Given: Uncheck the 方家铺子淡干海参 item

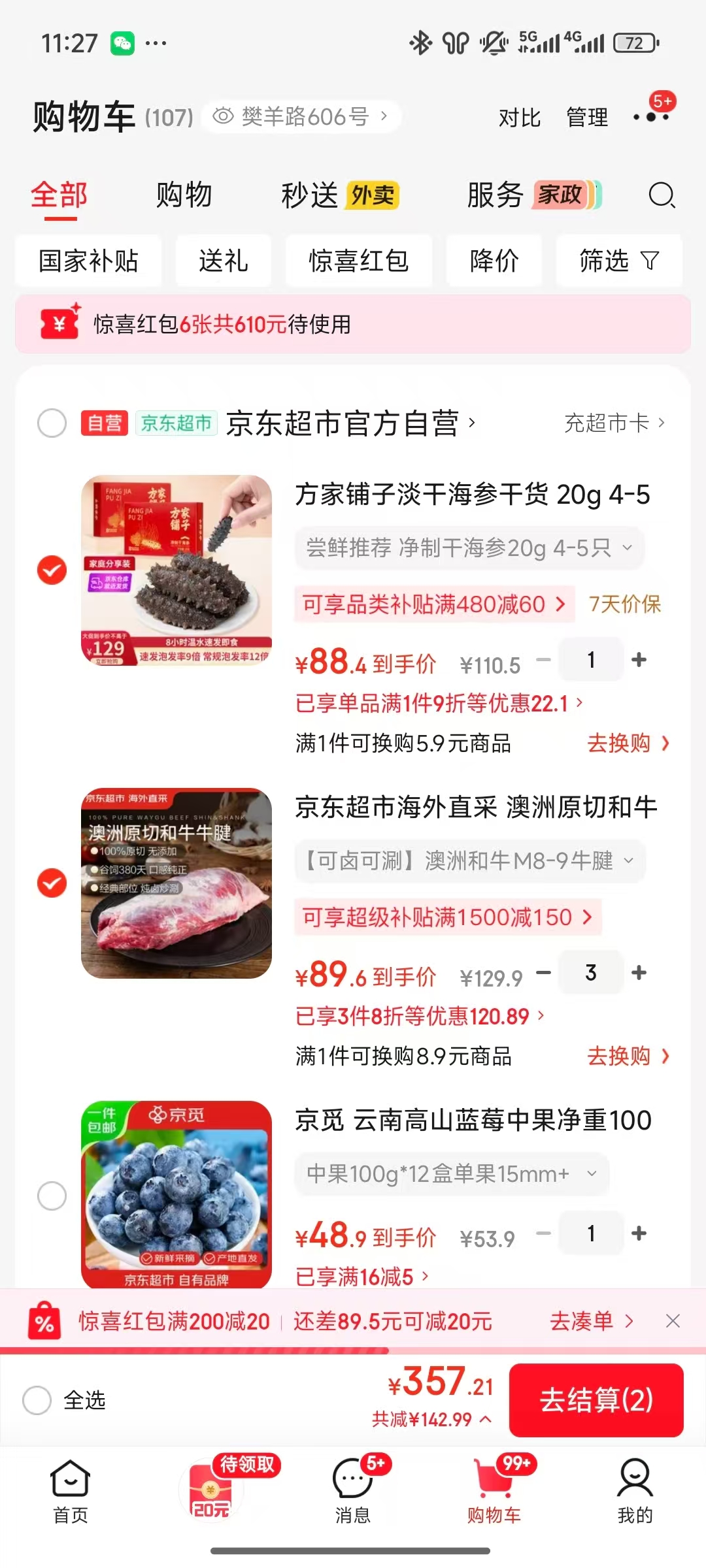Looking at the screenshot, I should click(x=52, y=570).
